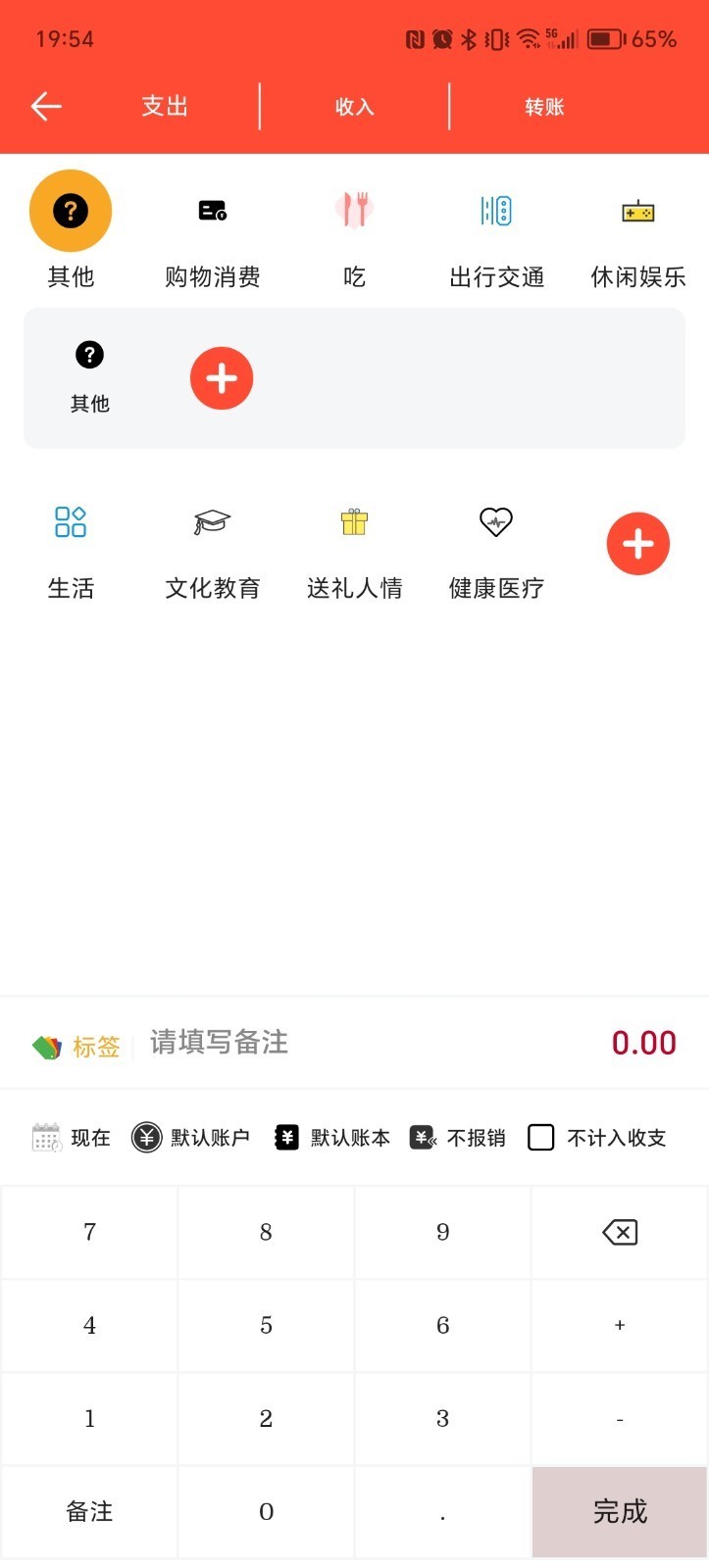Tap the 完成 confirm button
Screen dimensions: 709x1568
click(620, 1511)
